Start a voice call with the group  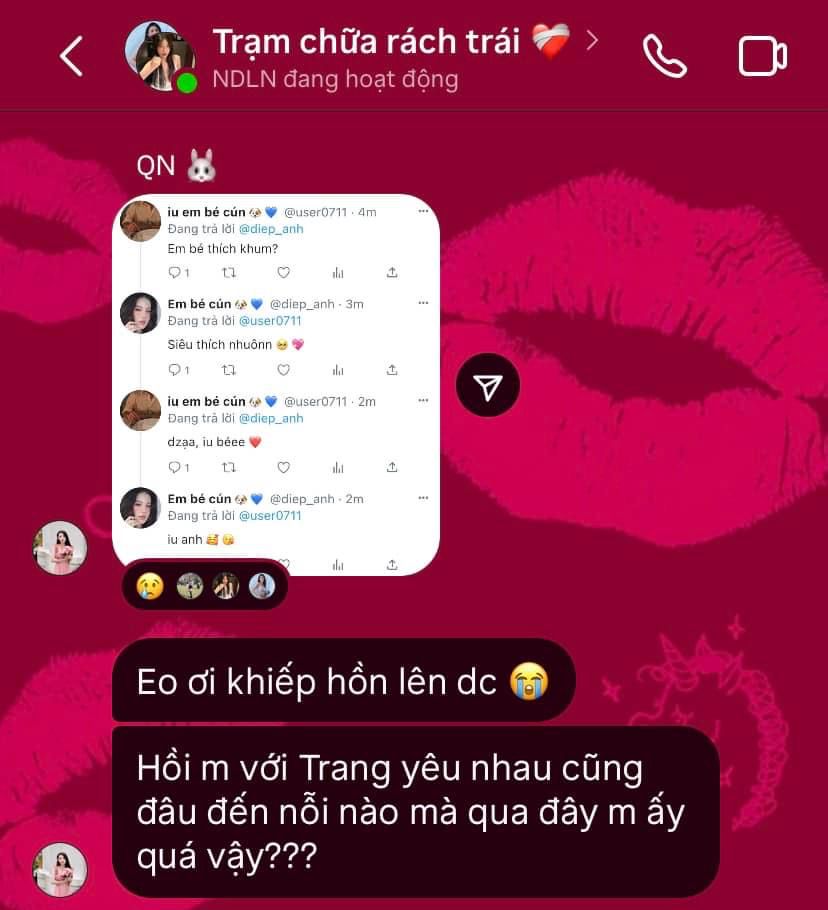pyautogui.click(x=664, y=57)
